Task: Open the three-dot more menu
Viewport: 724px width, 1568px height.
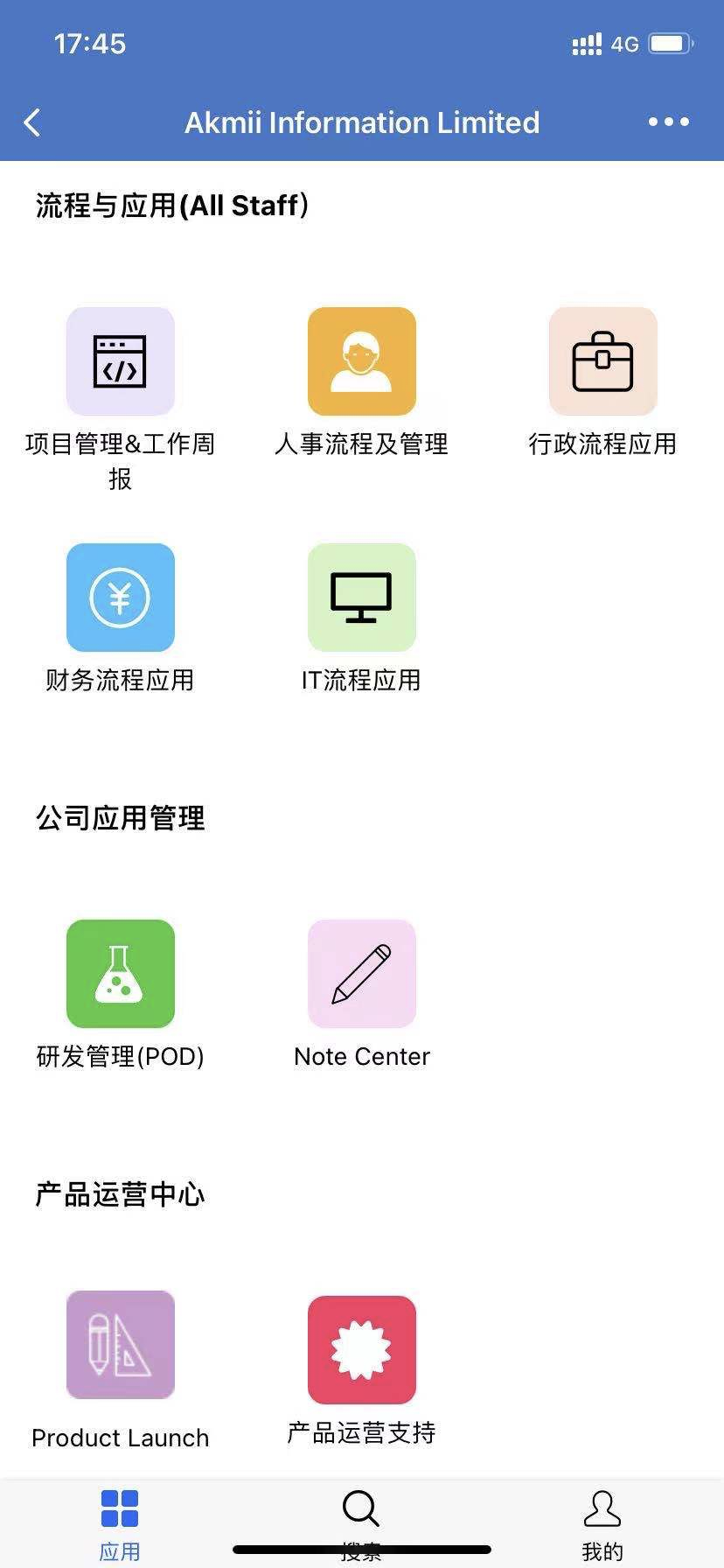Action: click(669, 122)
